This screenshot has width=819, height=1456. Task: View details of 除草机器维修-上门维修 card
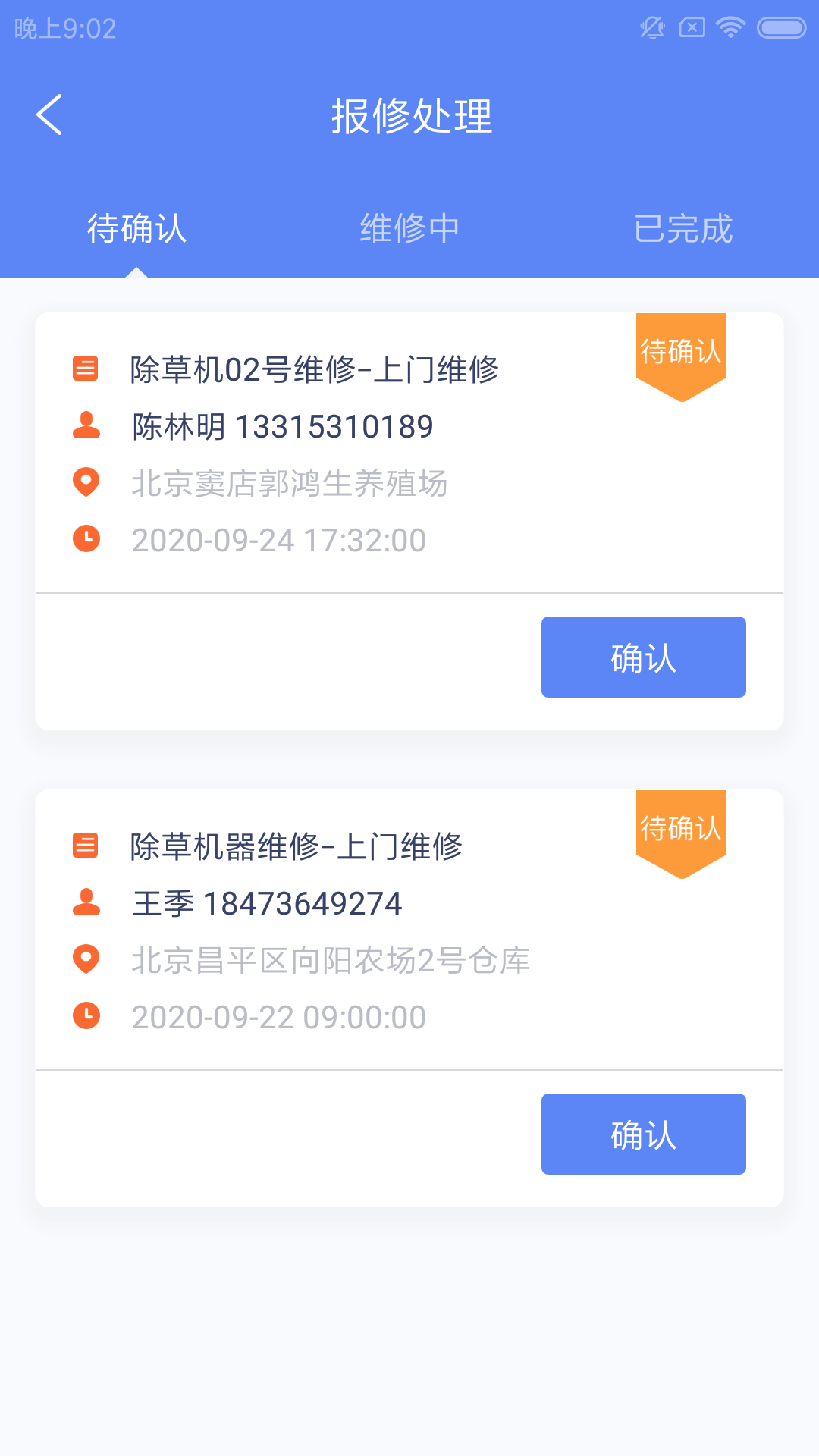(296, 847)
